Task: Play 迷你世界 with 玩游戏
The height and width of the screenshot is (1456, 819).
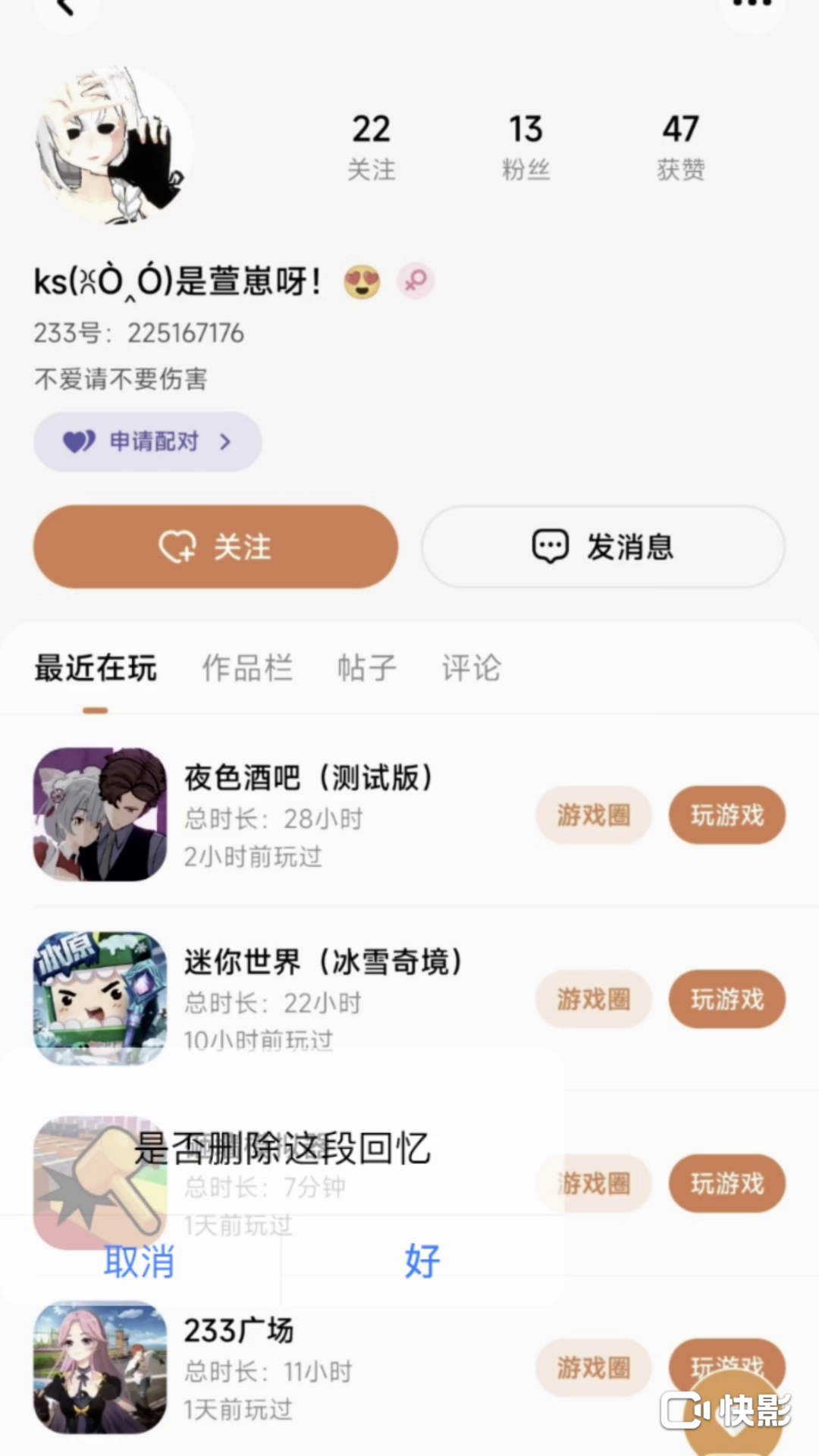Action: click(726, 999)
